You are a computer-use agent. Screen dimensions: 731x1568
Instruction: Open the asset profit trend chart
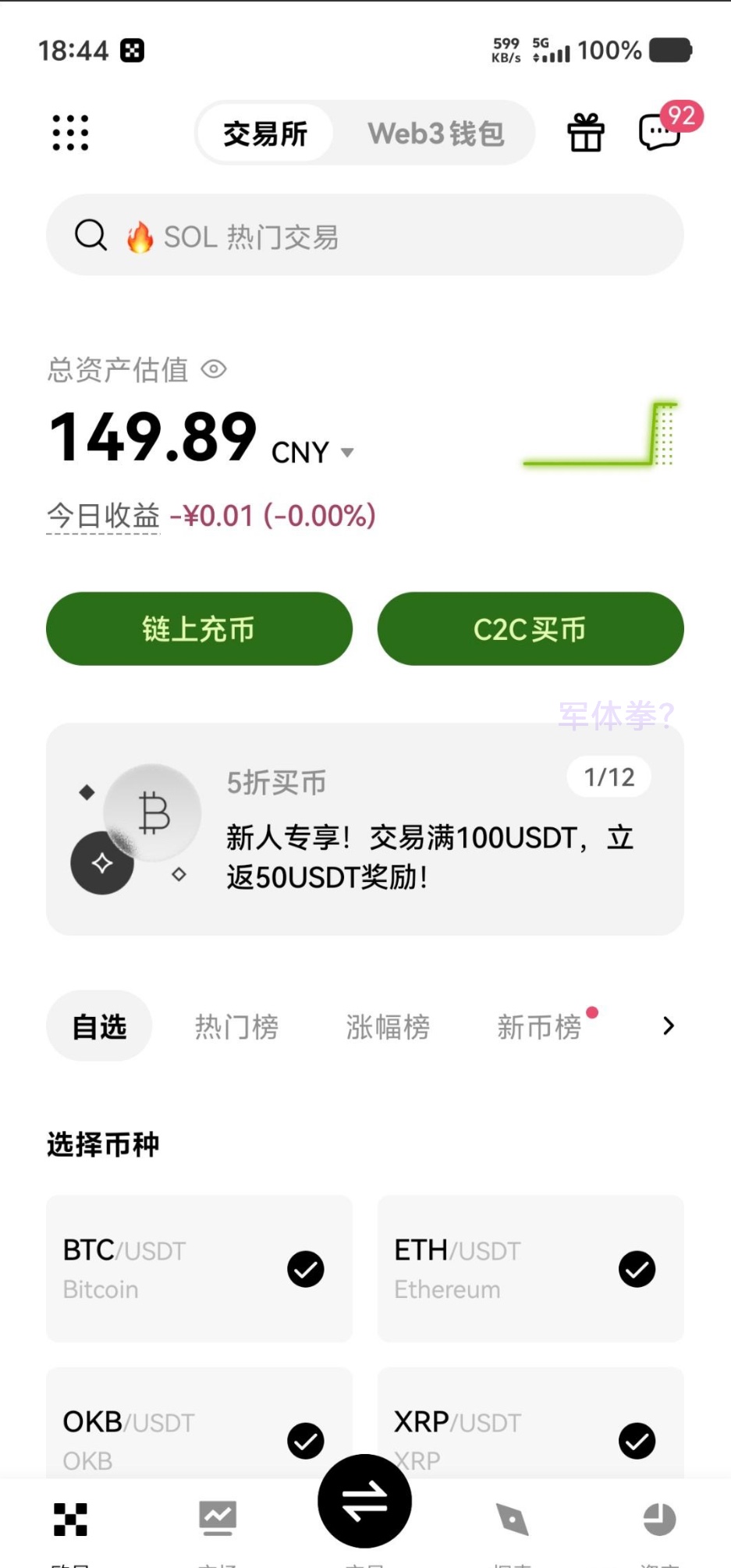click(x=601, y=436)
